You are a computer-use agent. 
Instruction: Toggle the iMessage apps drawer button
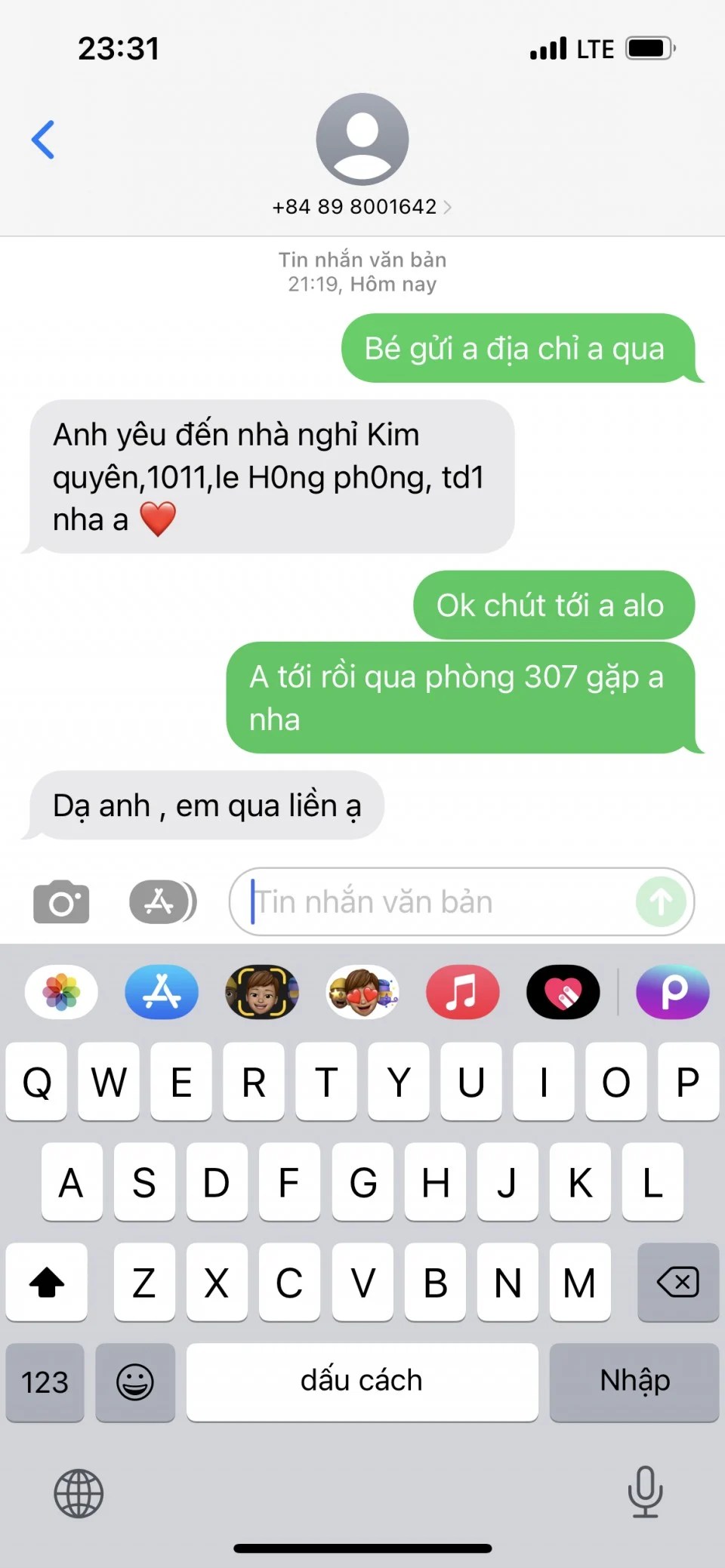(162, 901)
